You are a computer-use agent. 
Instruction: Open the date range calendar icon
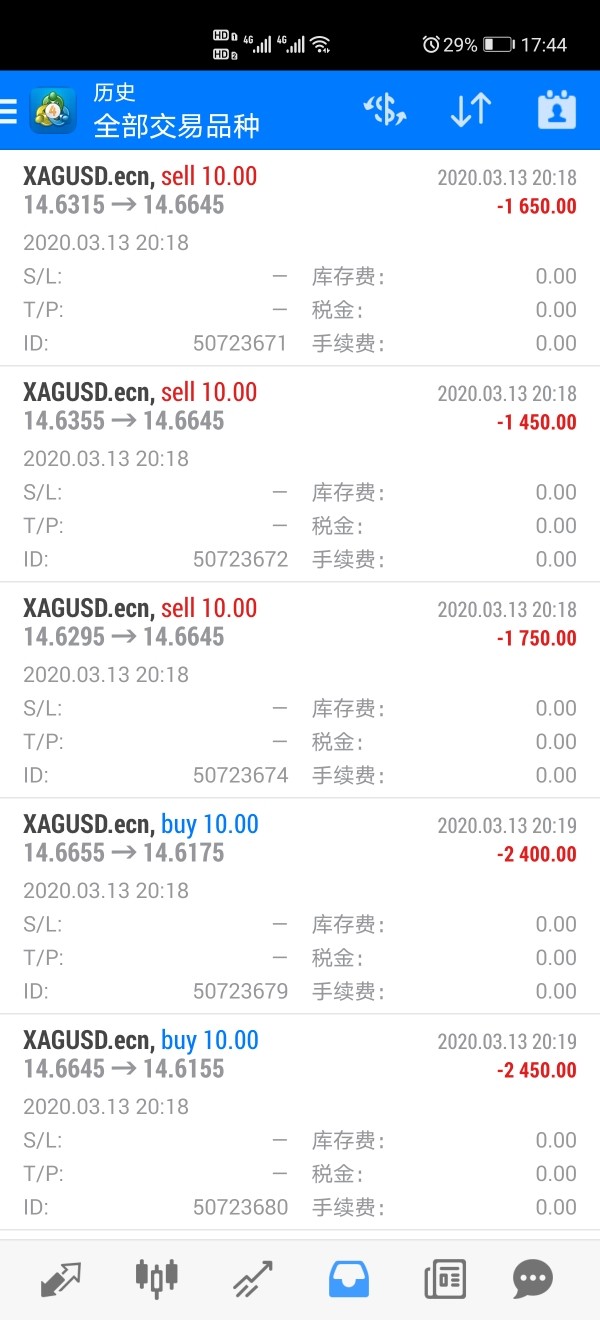click(x=557, y=110)
